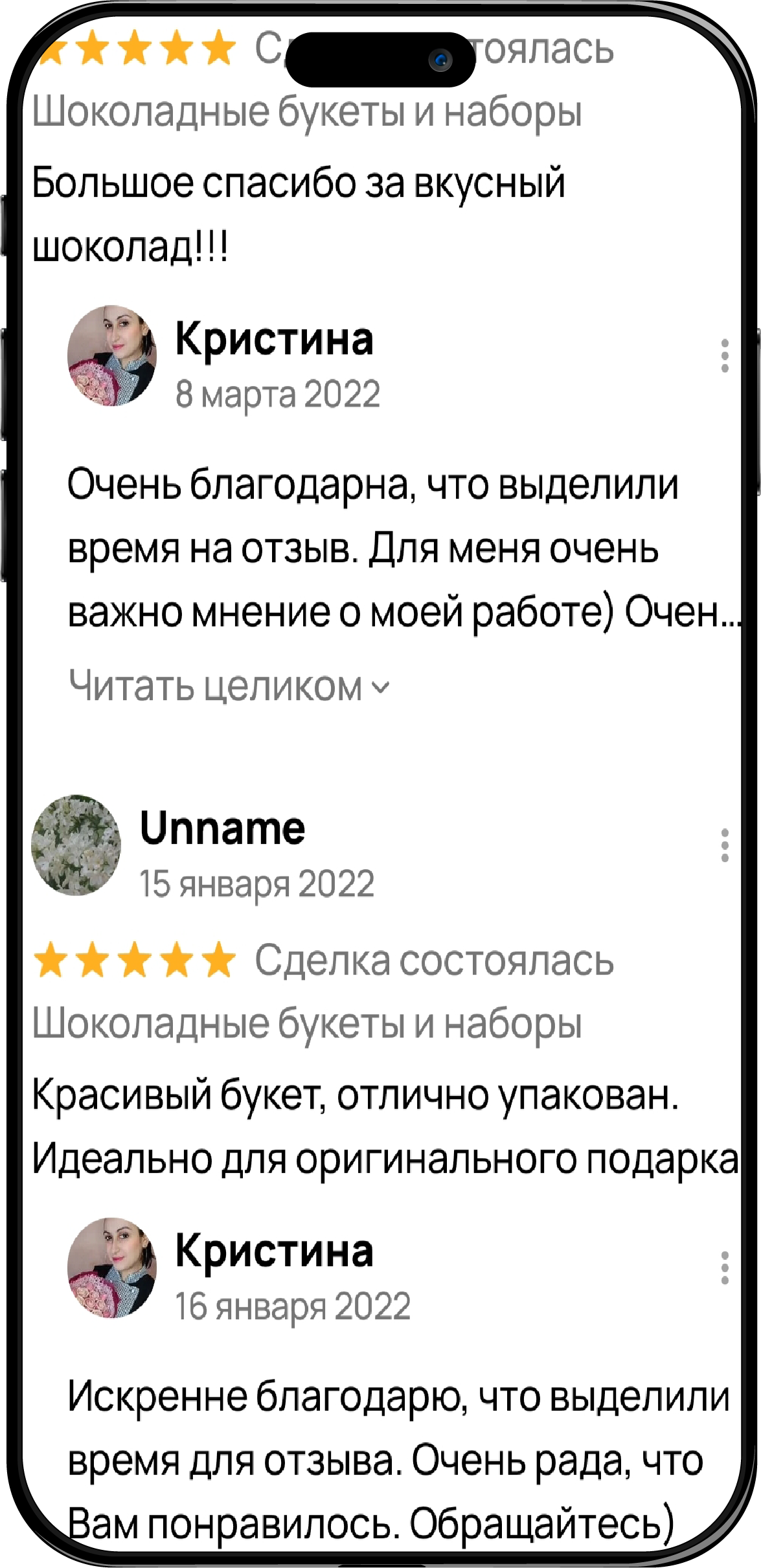Open options menu for Кристина's 16 января 2022 reply
The height and width of the screenshot is (1568, 761).
coord(725,1267)
